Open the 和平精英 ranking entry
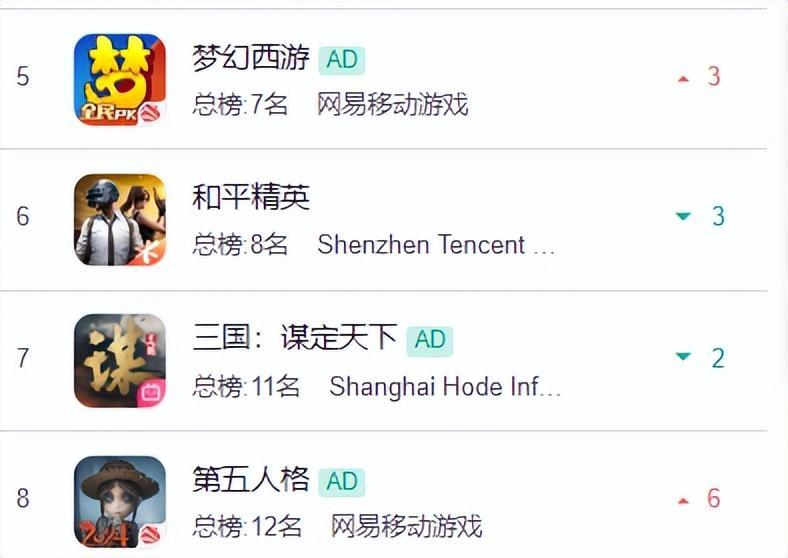The image size is (788, 558). click(251, 198)
